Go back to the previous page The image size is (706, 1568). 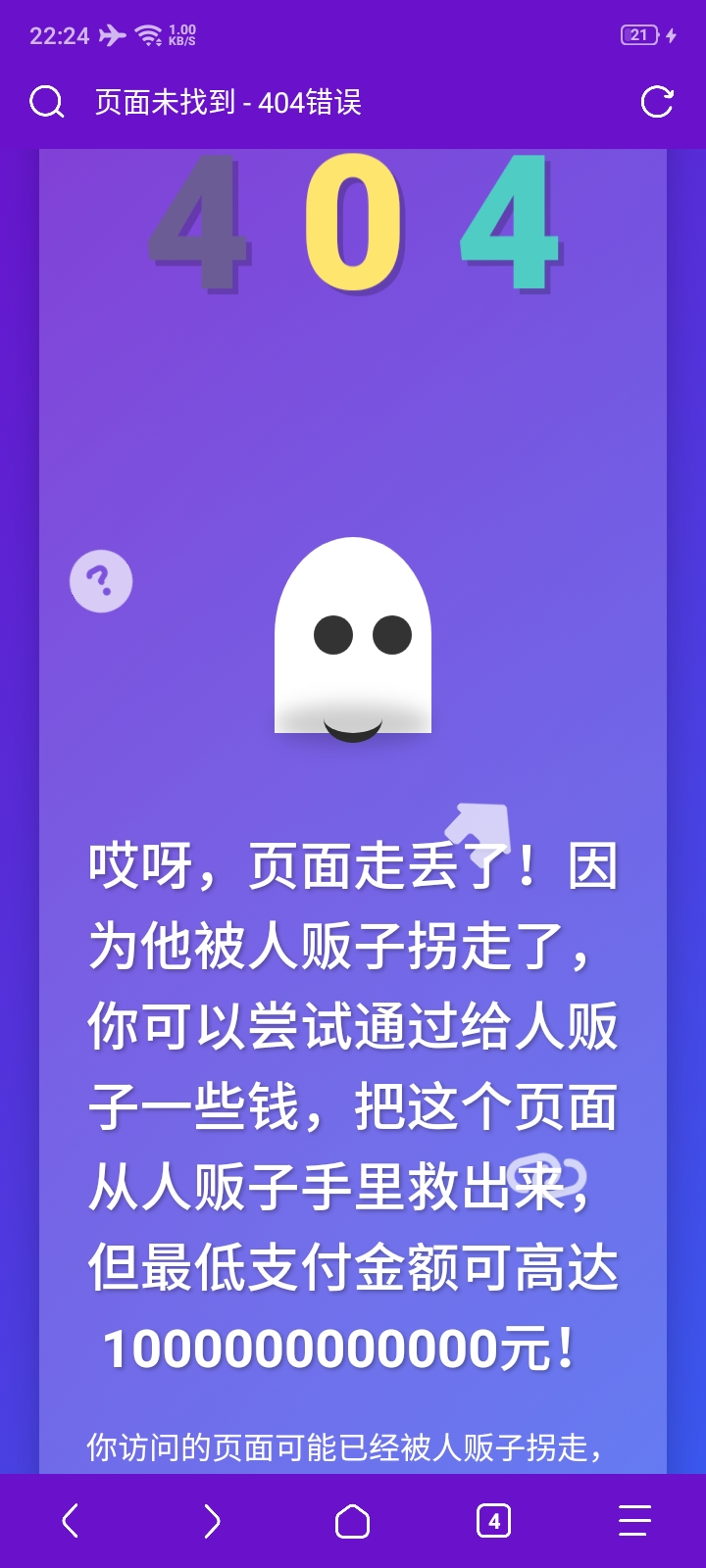point(71,1521)
